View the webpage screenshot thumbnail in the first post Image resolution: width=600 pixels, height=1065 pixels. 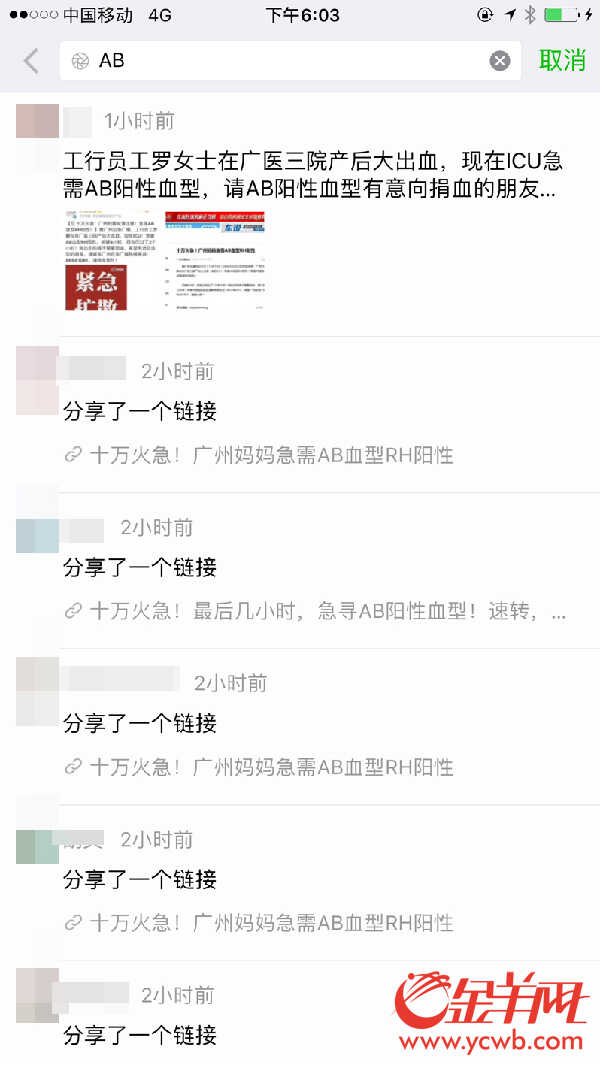pos(215,260)
